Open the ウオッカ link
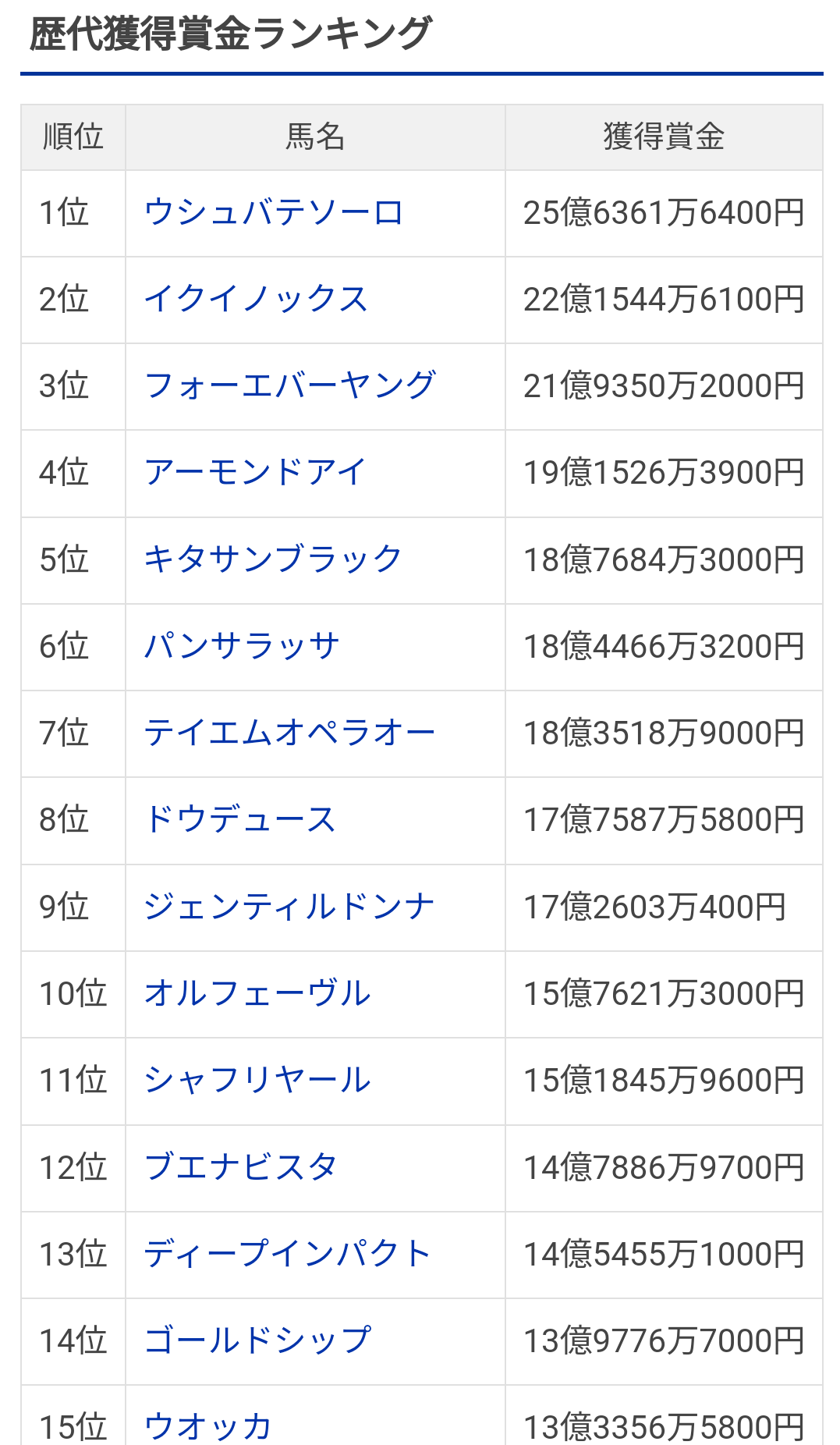This screenshot has height=1445, width=840. 207,1426
